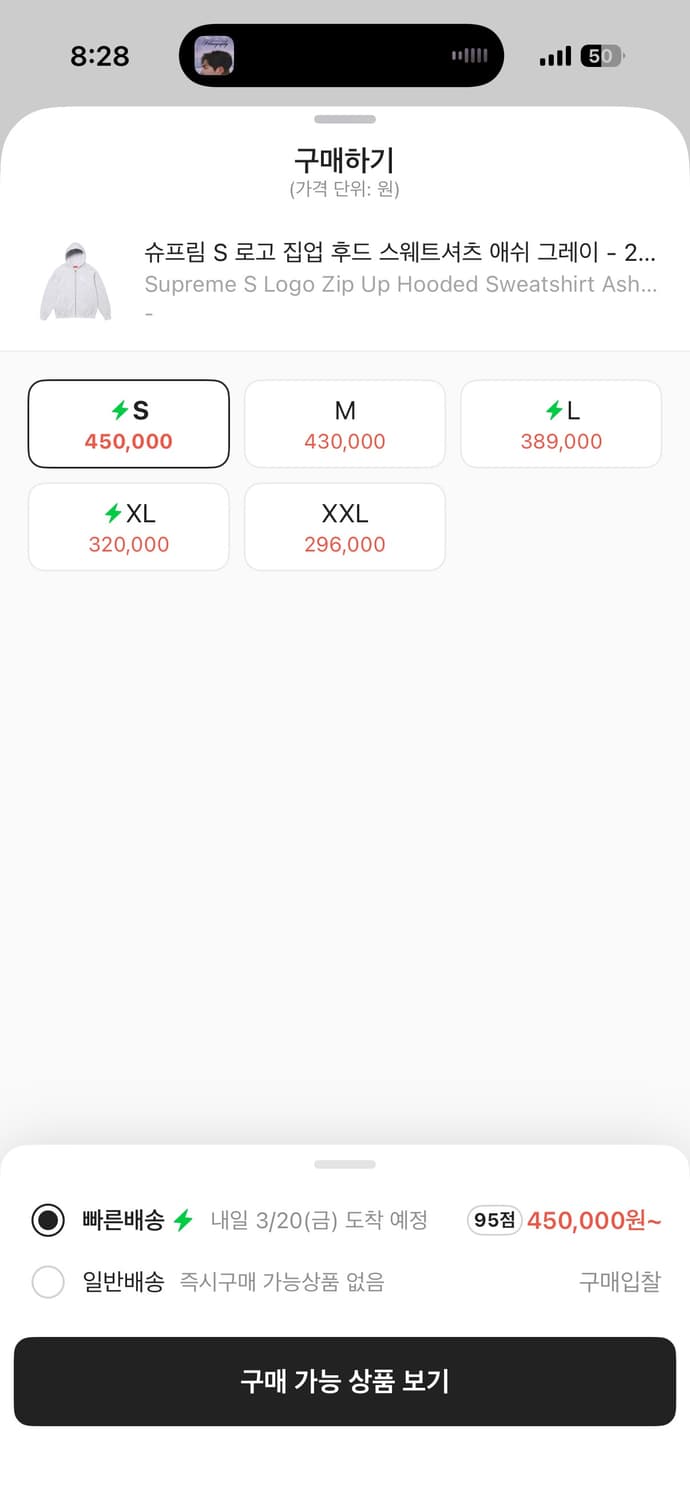Screen dimensions: 690x1500
Task: Select the 빠른배송 delivery option
Action: (x=48, y=1220)
